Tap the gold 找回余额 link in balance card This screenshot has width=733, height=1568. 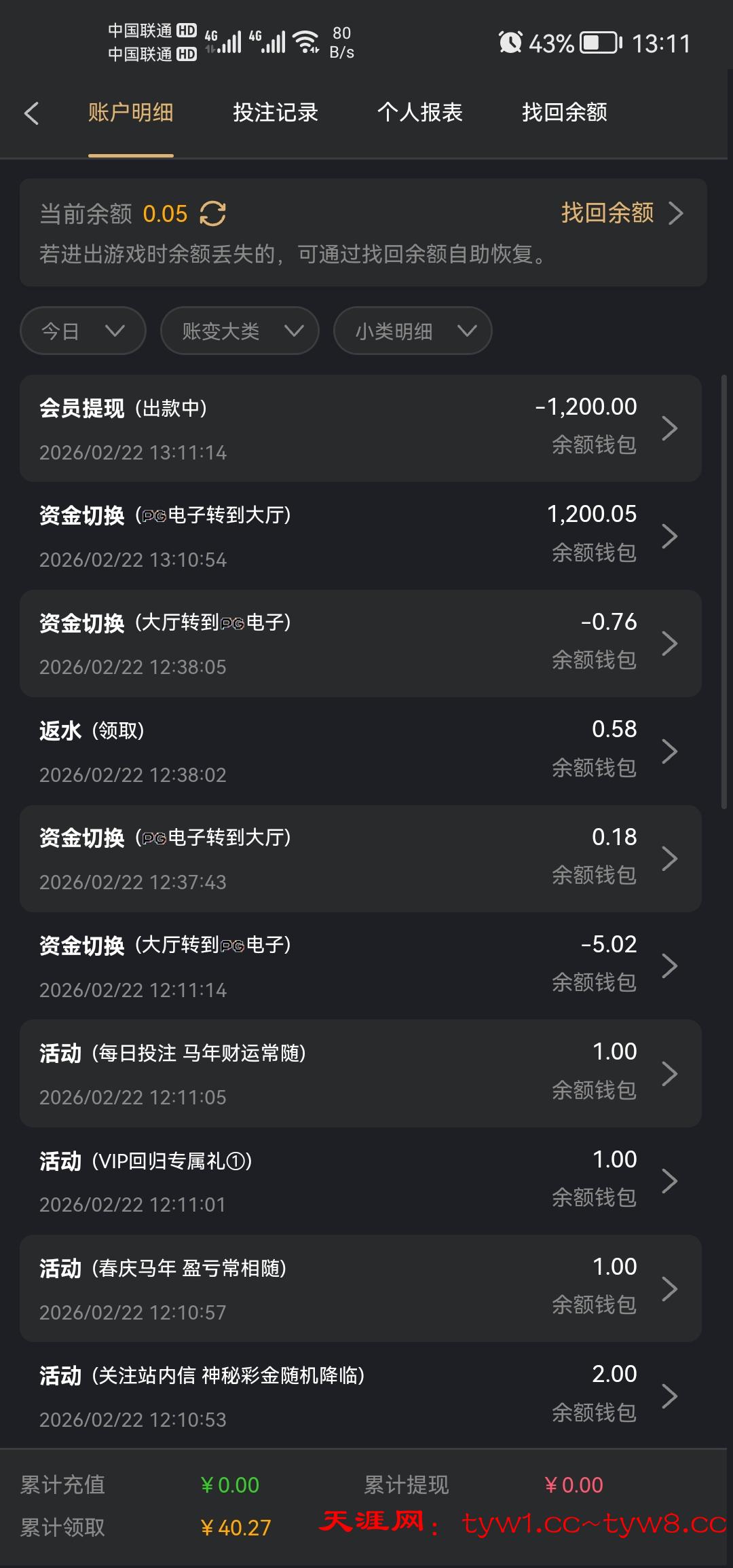pyautogui.click(x=620, y=213)
